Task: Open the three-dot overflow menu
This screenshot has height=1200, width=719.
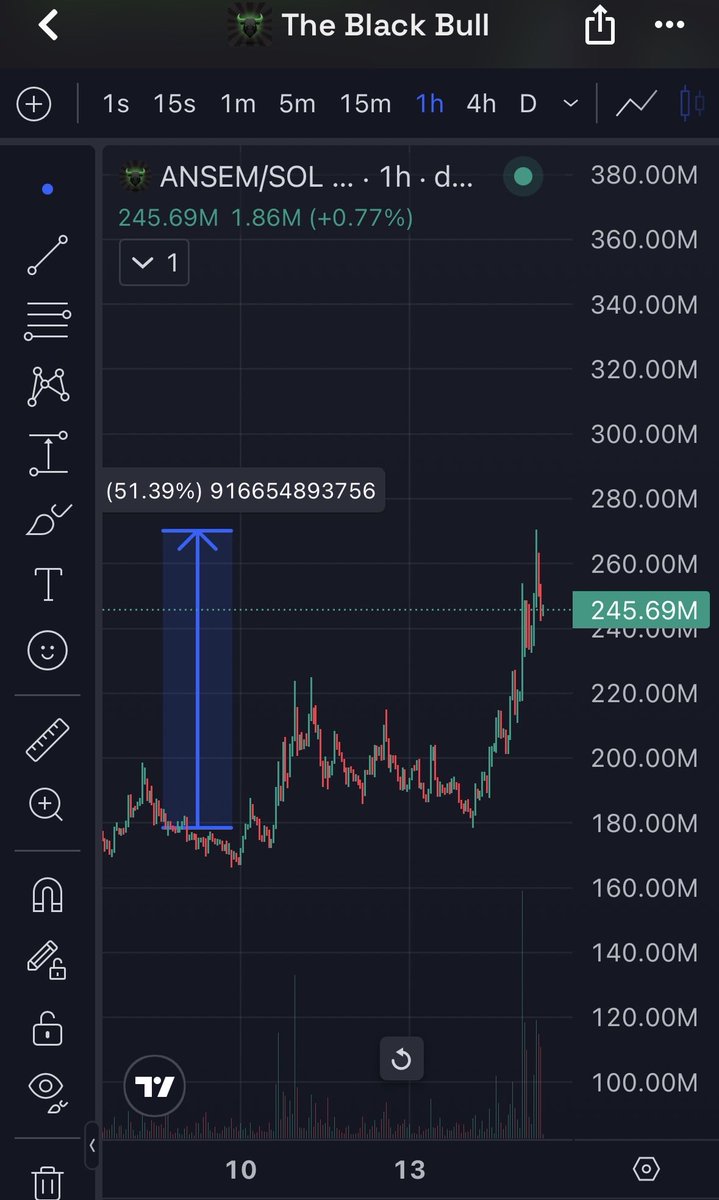Action: click(x=670, y=24)
